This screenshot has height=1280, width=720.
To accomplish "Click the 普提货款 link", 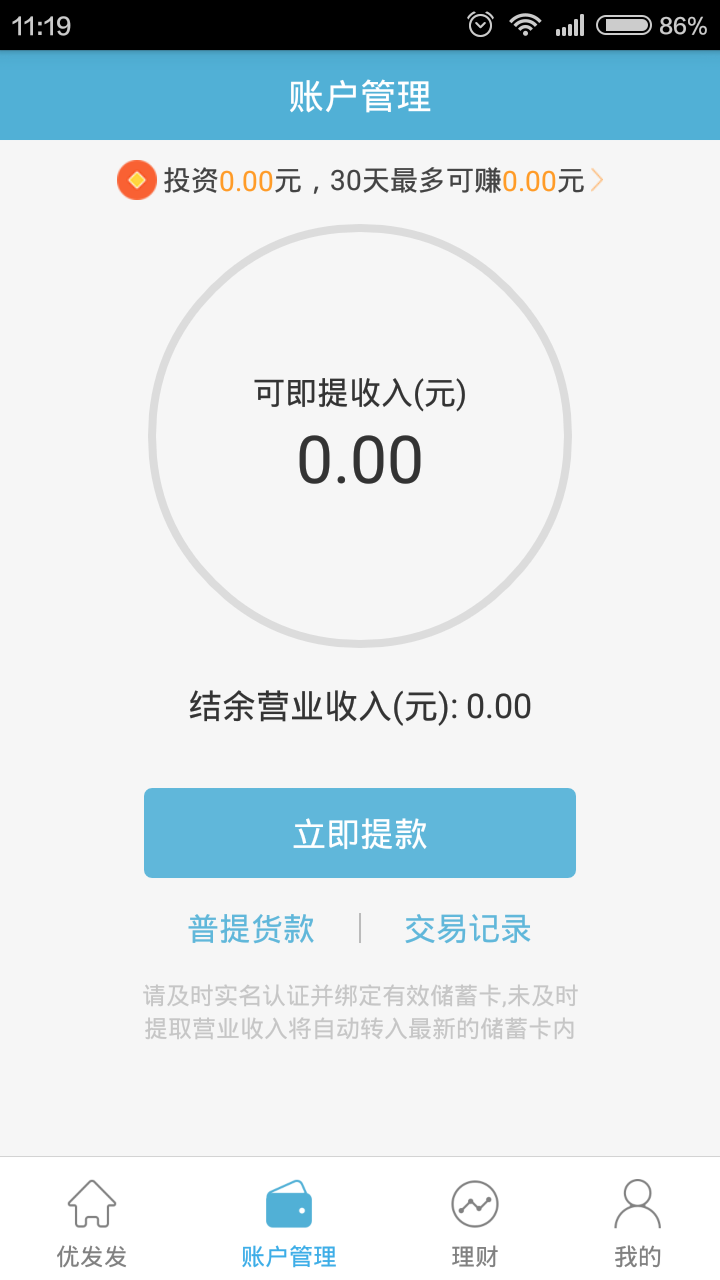I will point(249,929).
